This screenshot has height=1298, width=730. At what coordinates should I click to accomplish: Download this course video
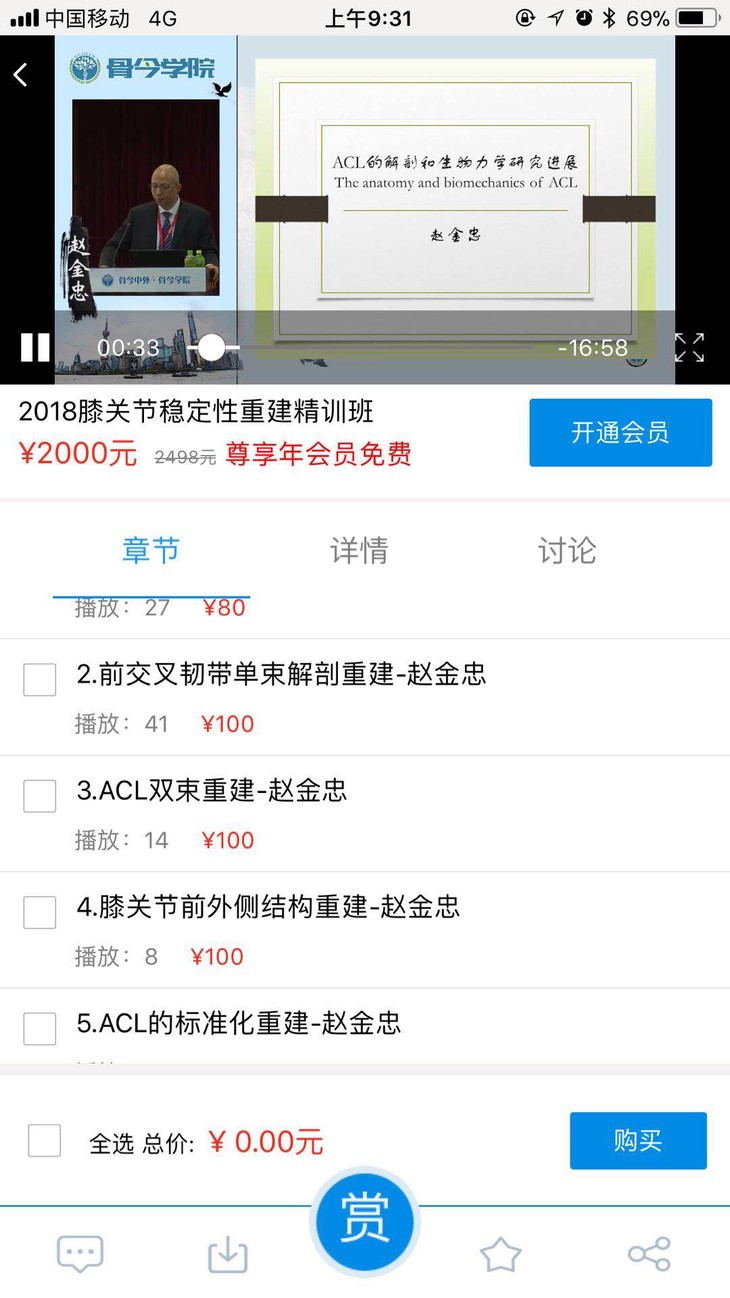point(227,1254)
